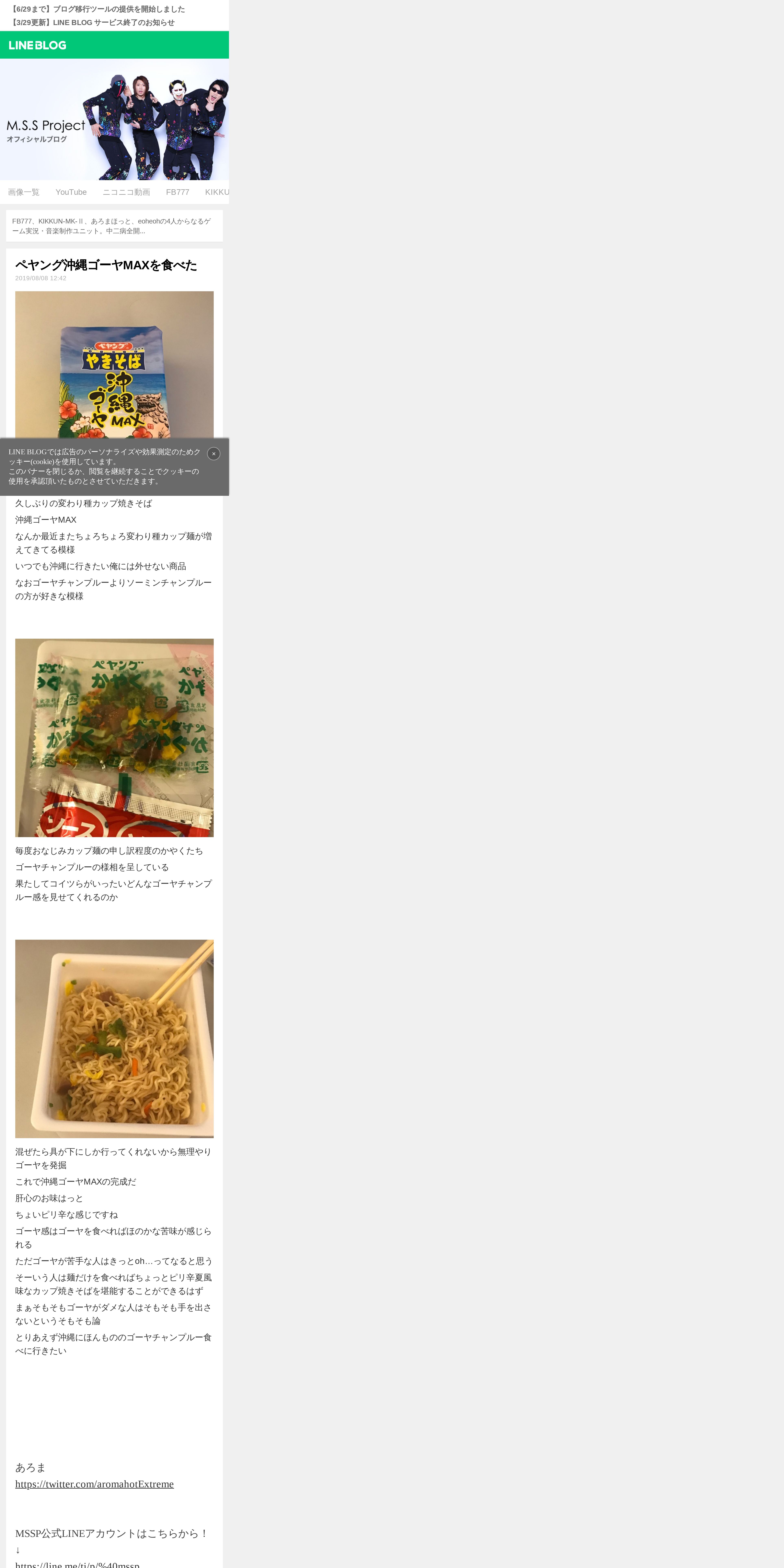Open the M.S.S Project blog banner
Image resolution: width=784 pixels, height=1568 pixels.
pyautogui.click(x=114, y=119)
